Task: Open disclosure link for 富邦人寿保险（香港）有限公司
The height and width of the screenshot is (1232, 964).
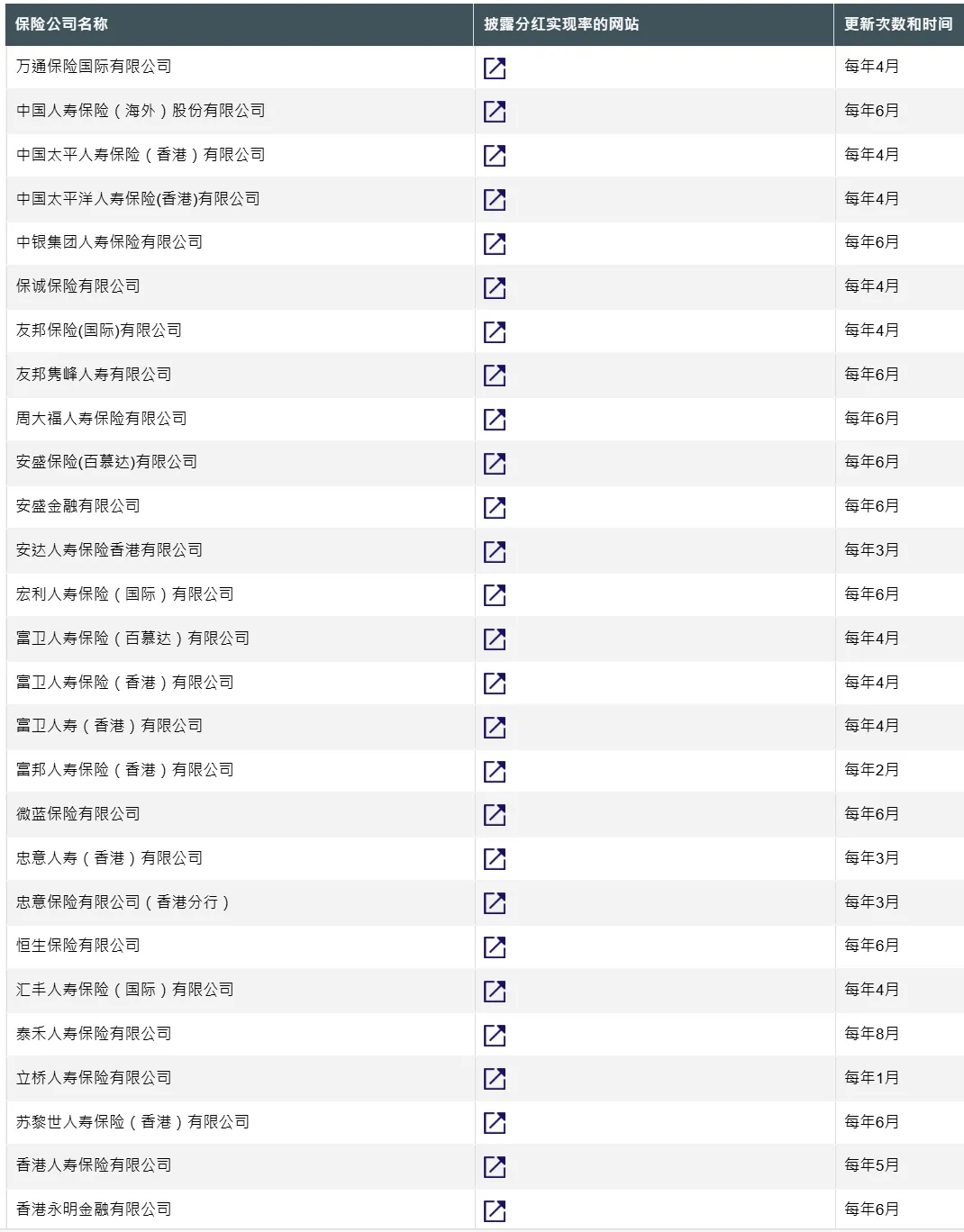Action: 495,770
